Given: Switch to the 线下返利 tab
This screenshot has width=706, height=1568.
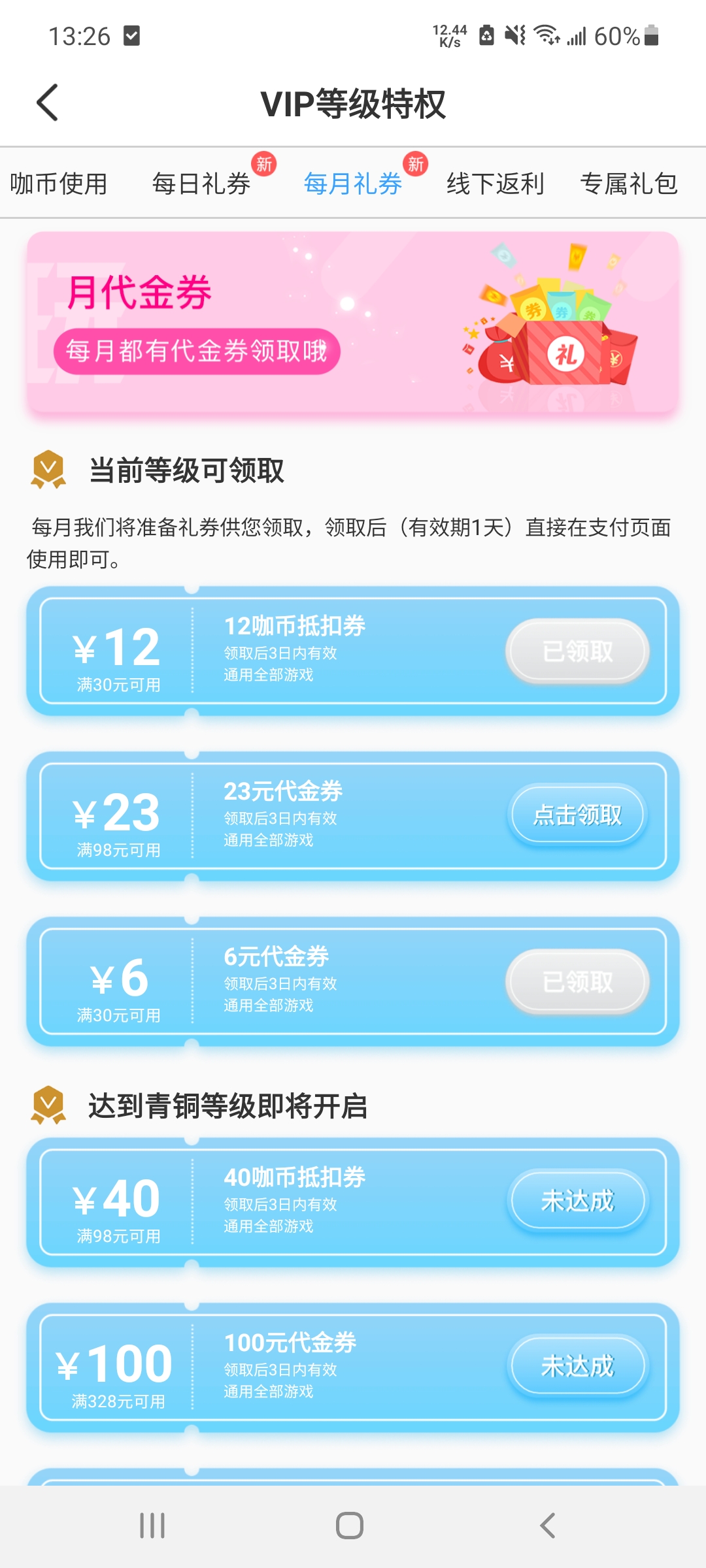Looking at the screenshot, I should (x=495, y=184).
